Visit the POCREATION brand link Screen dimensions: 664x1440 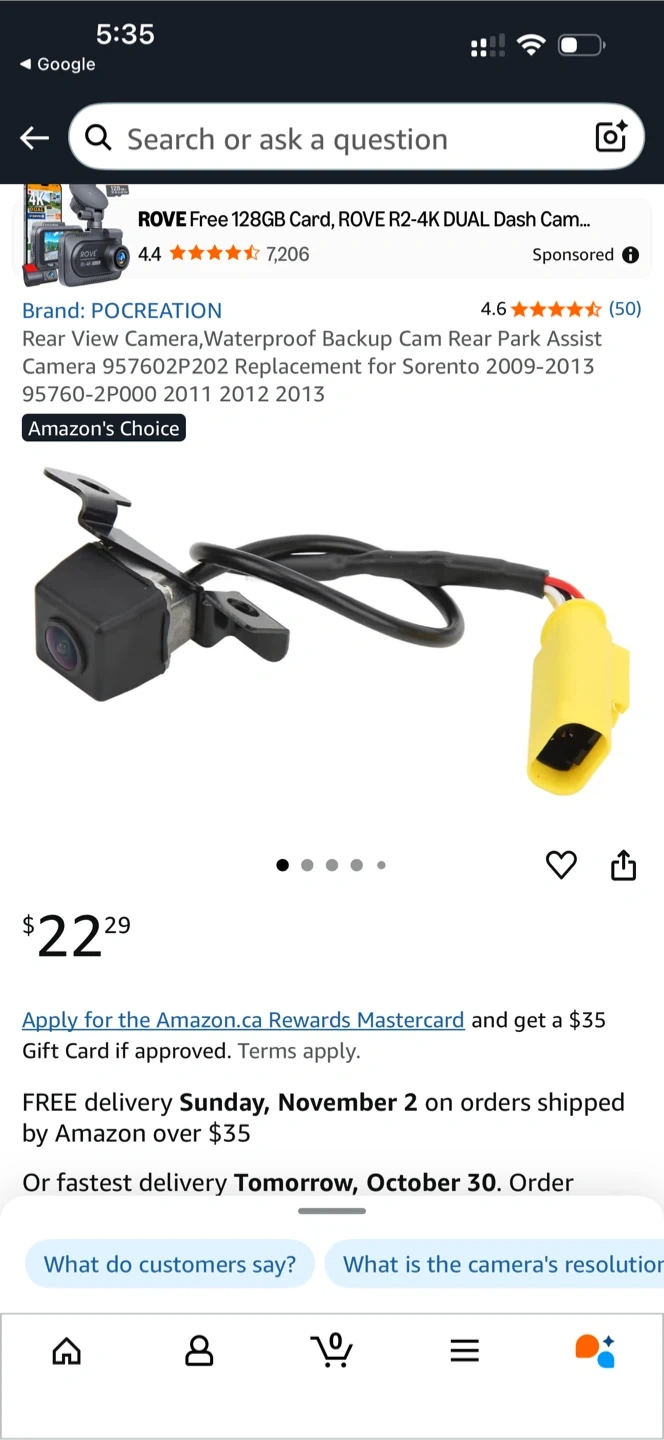point(122,310)
